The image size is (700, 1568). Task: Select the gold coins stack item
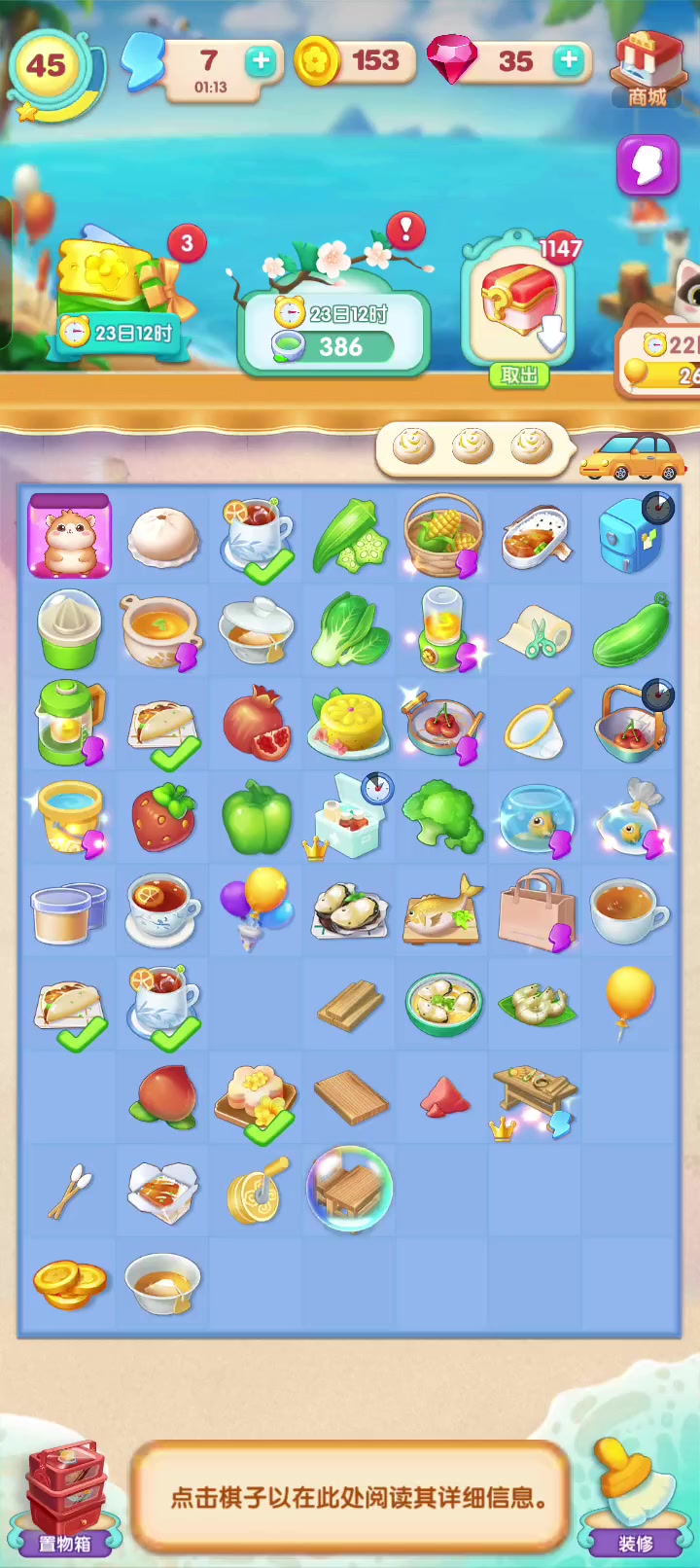[x=69, y=1284]
